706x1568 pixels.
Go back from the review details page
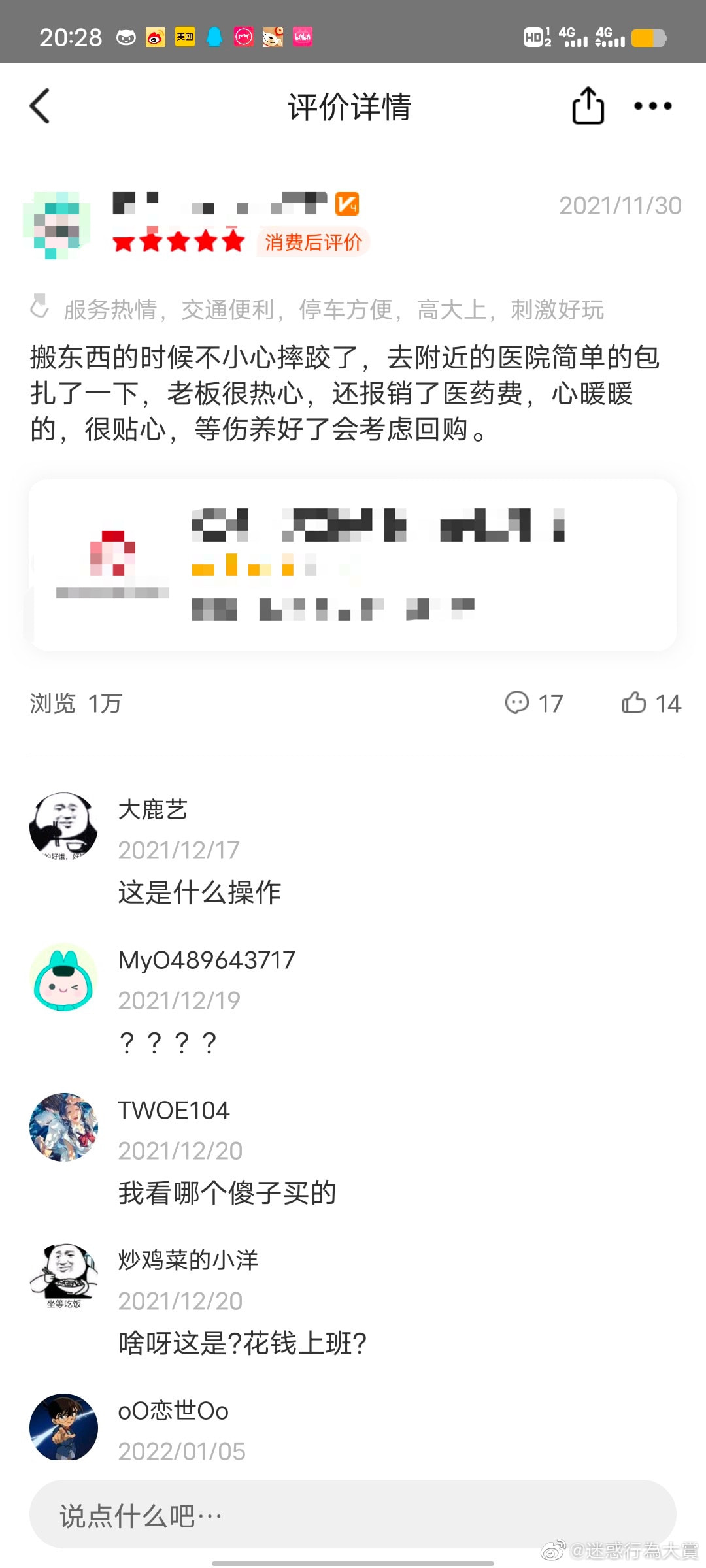tap(41, 106)
